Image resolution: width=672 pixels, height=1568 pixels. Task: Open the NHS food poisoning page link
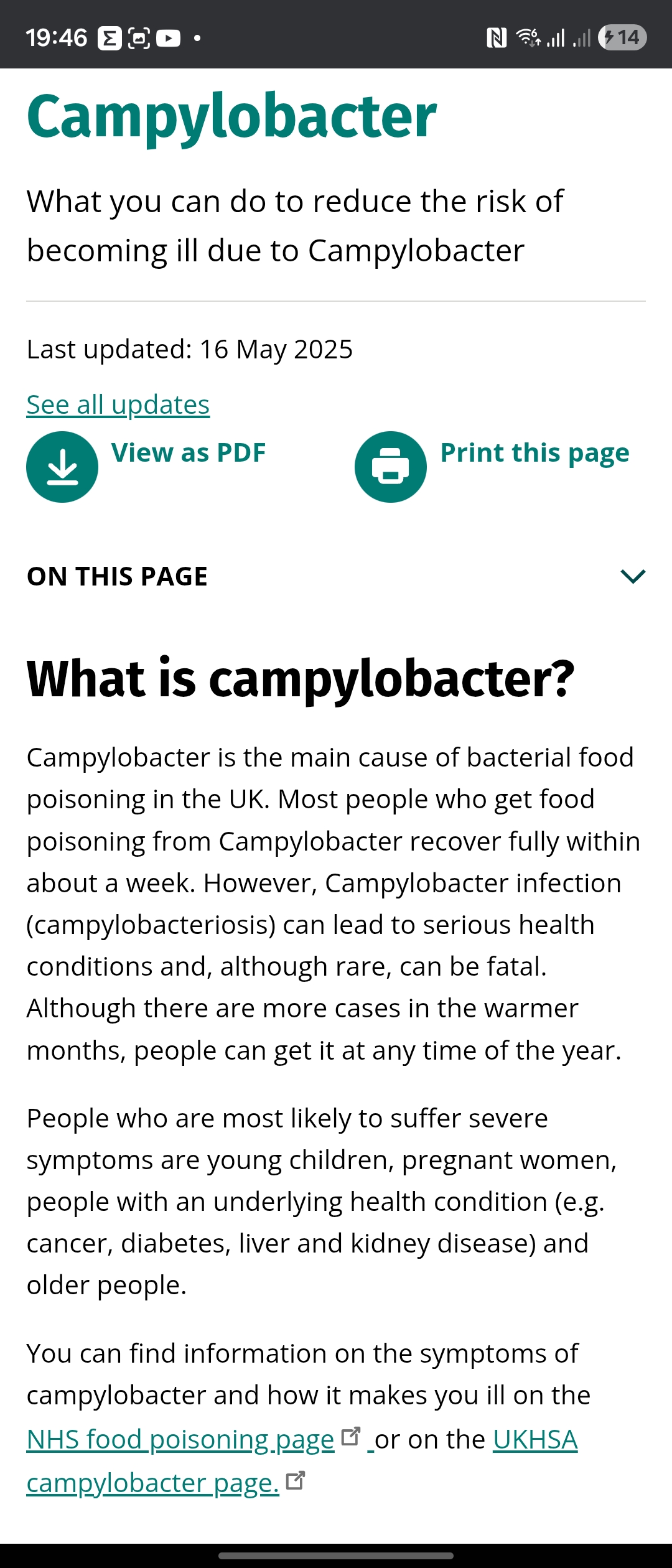click(x=180, y=1440)
